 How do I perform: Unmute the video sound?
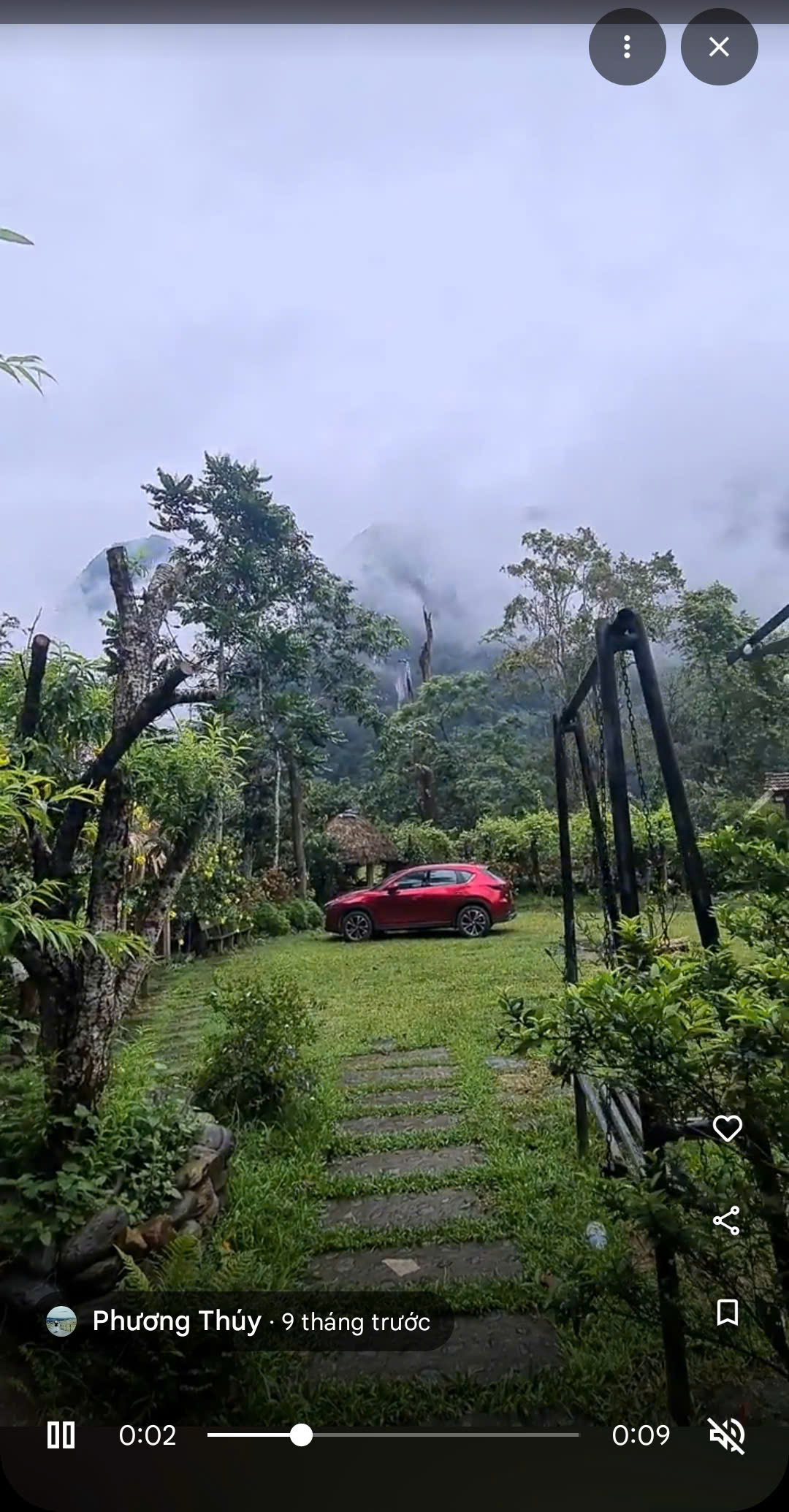tap(726, 1435)
